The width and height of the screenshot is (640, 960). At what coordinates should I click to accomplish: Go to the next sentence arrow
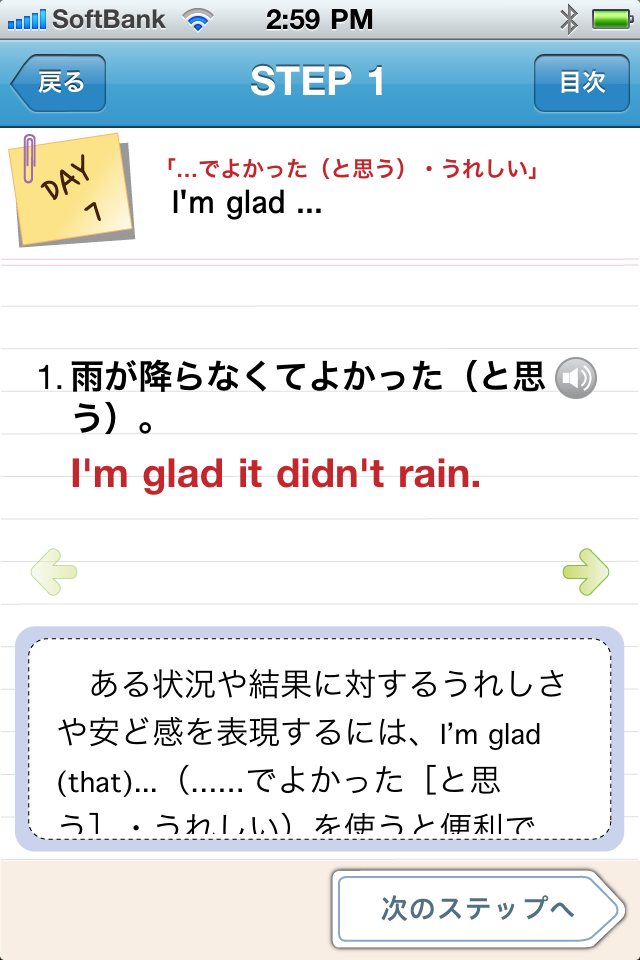[x=586, y=572]
